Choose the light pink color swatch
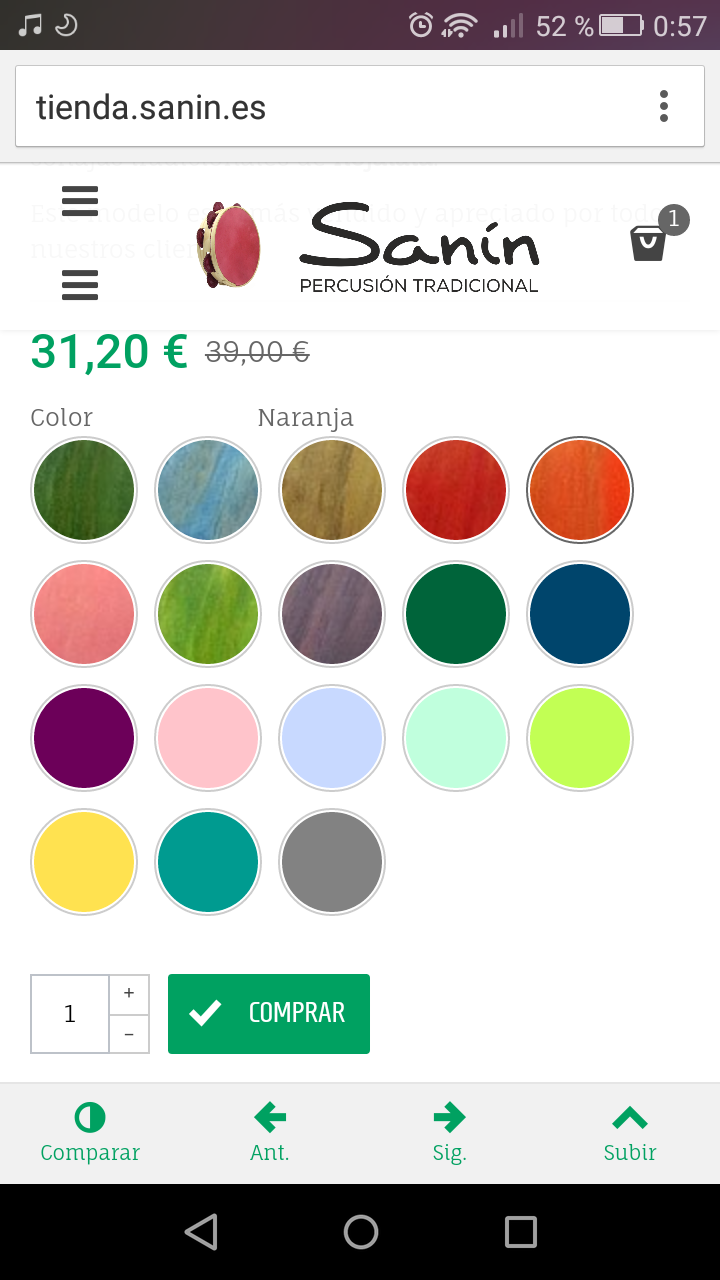720x1280 pixels. 208,737
